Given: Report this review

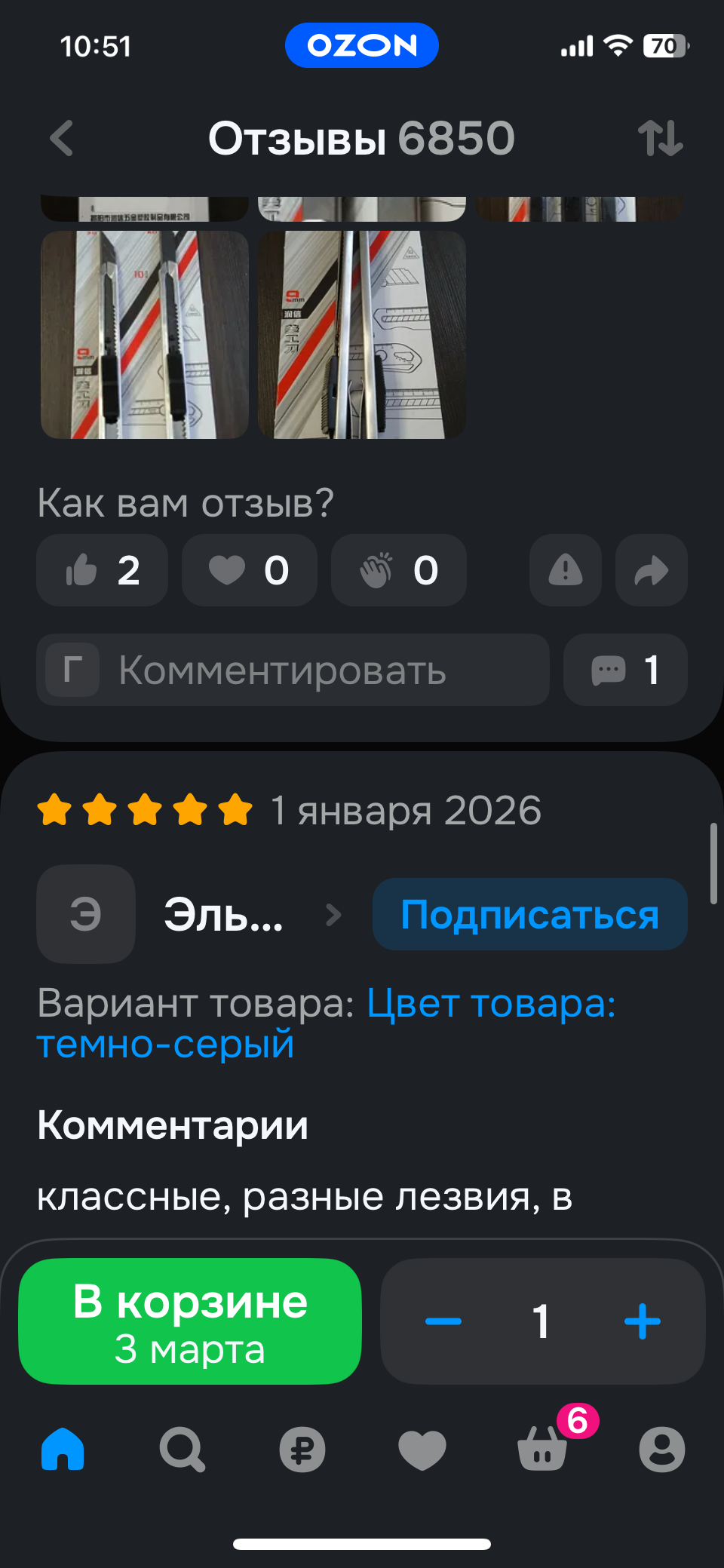Looking at the screenshot, I should 565,570.
